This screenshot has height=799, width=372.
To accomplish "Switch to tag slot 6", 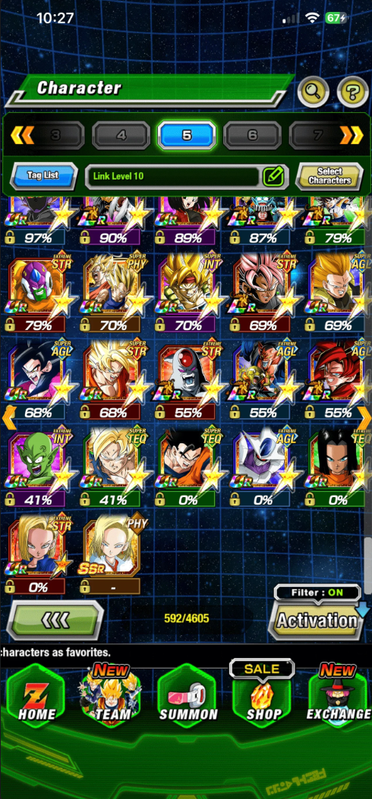I will click(x=252, y=135).
